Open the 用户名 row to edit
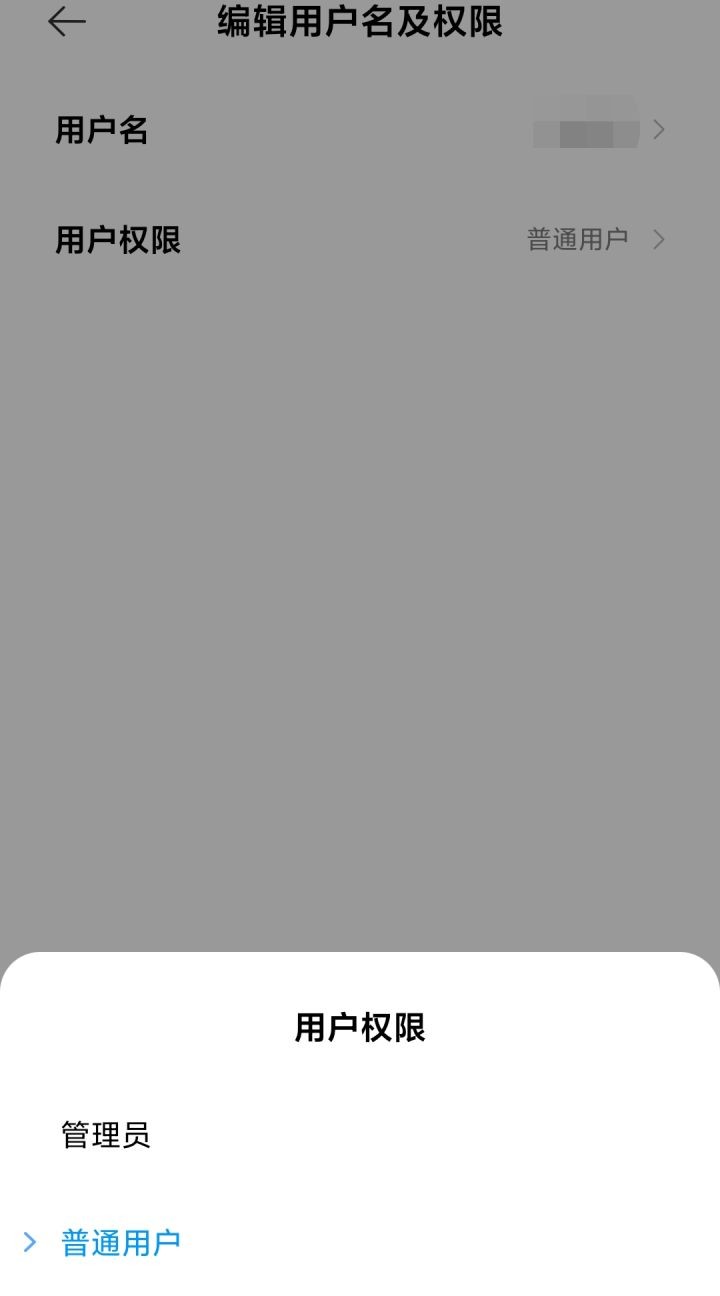Screen dimensions: 720x1296 pos(360,130)
